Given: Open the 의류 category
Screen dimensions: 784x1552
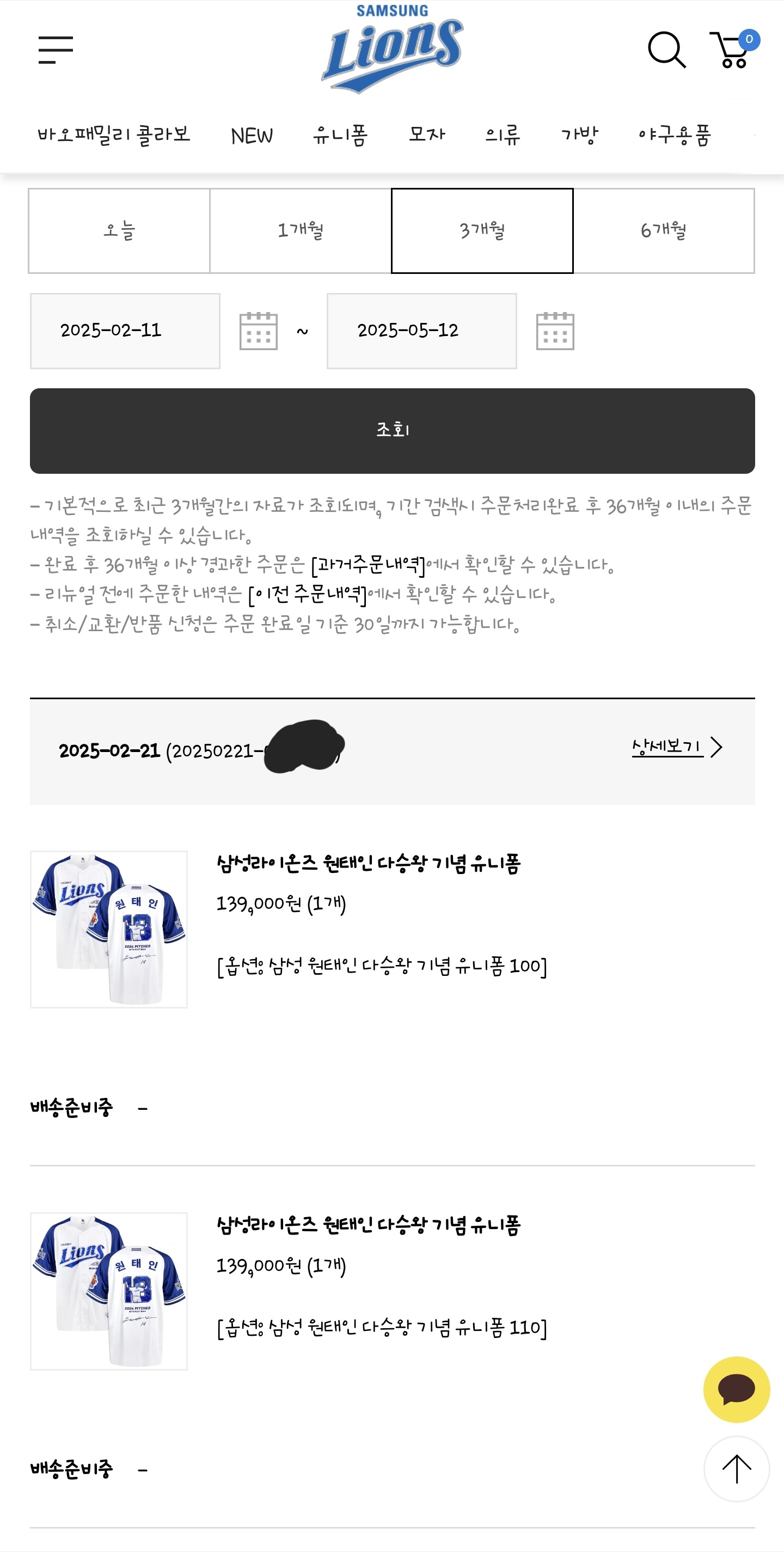Looking at the screenshot, I should pos(503,135).
